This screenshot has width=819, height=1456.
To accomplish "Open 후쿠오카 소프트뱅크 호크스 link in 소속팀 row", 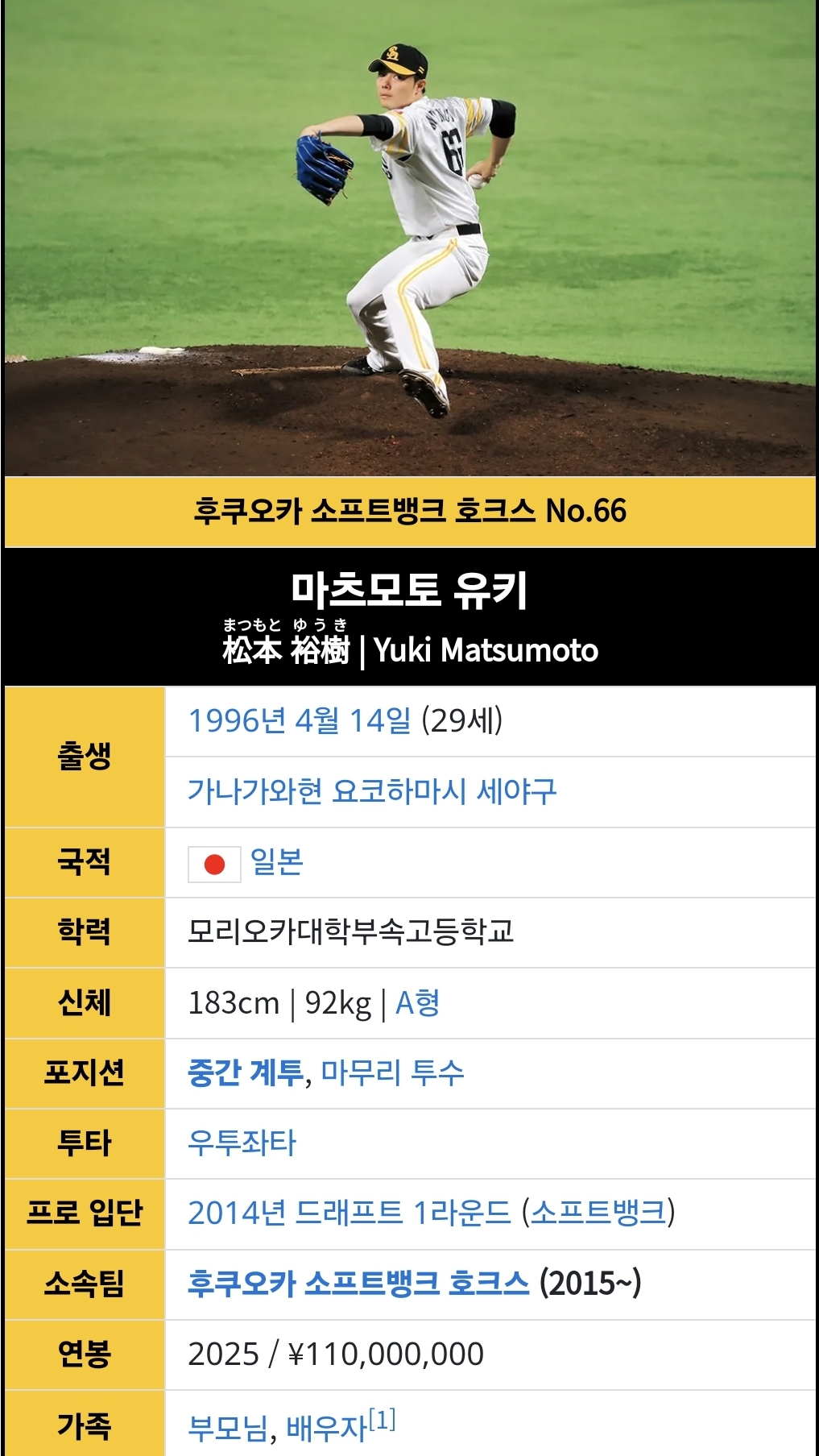I will [x=358, y=1283].
